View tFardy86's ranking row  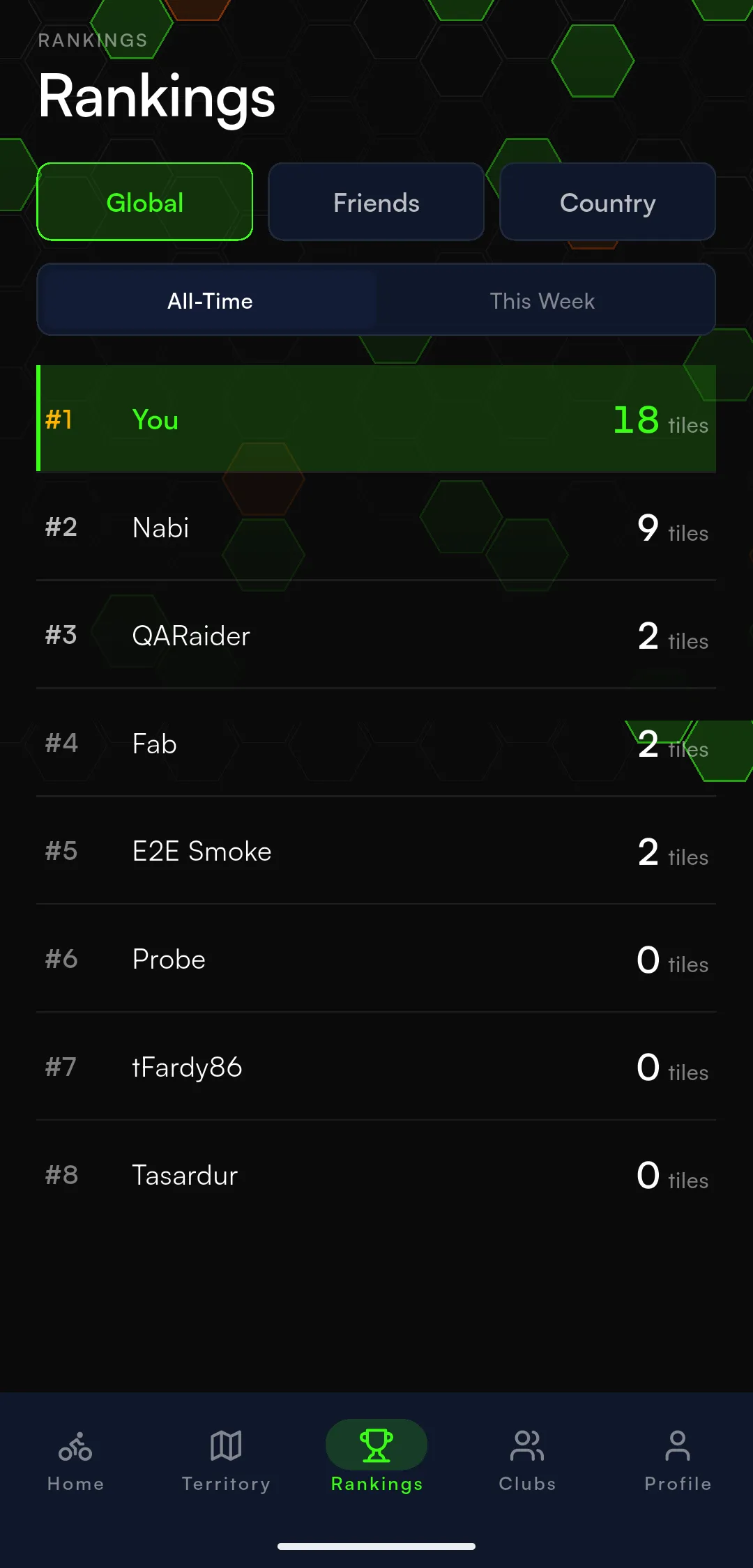(x=376, y=1067)
